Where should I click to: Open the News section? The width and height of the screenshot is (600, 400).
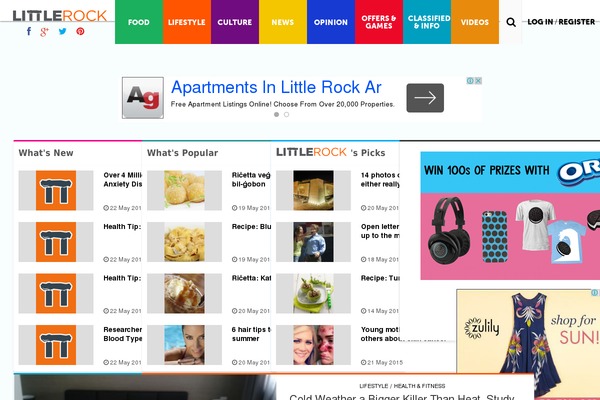coord(282,22)
